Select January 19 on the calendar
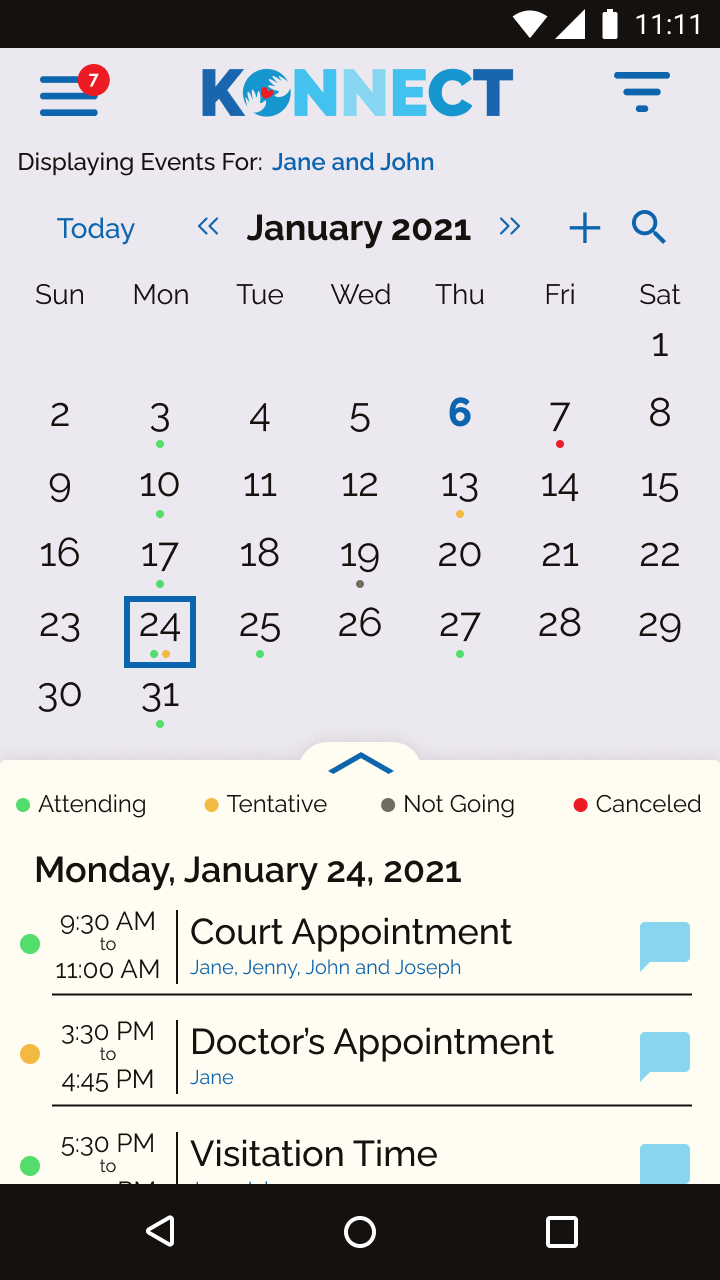 coord(360,556)
